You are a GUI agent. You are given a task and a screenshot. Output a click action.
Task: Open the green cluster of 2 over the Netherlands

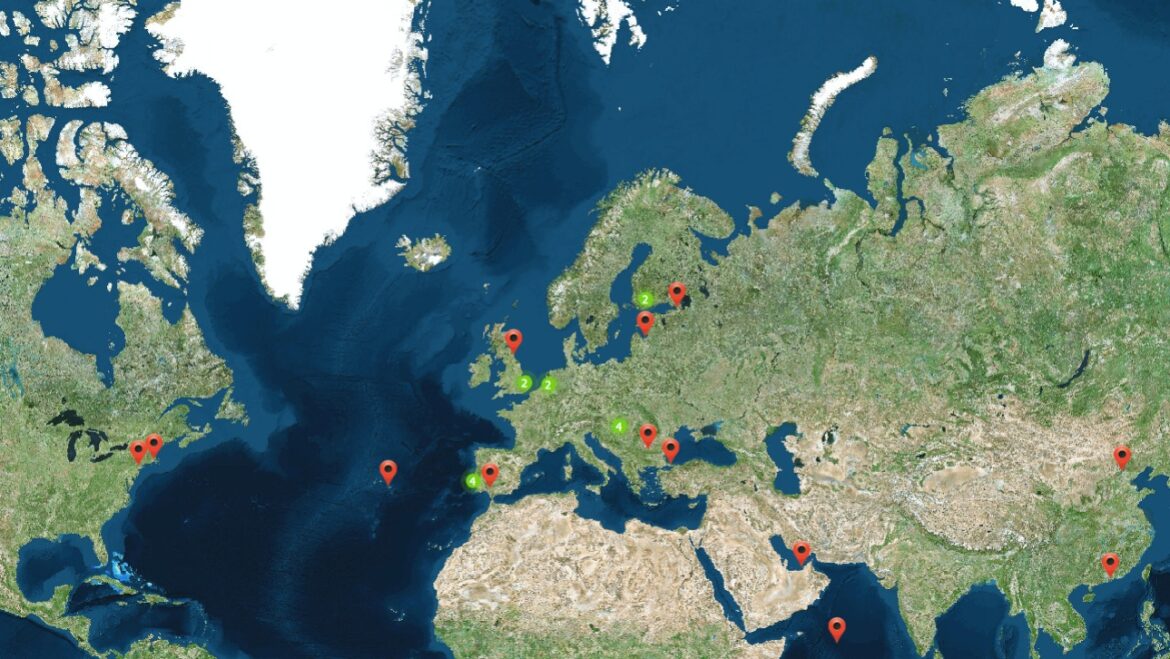[x=548, y=383]
